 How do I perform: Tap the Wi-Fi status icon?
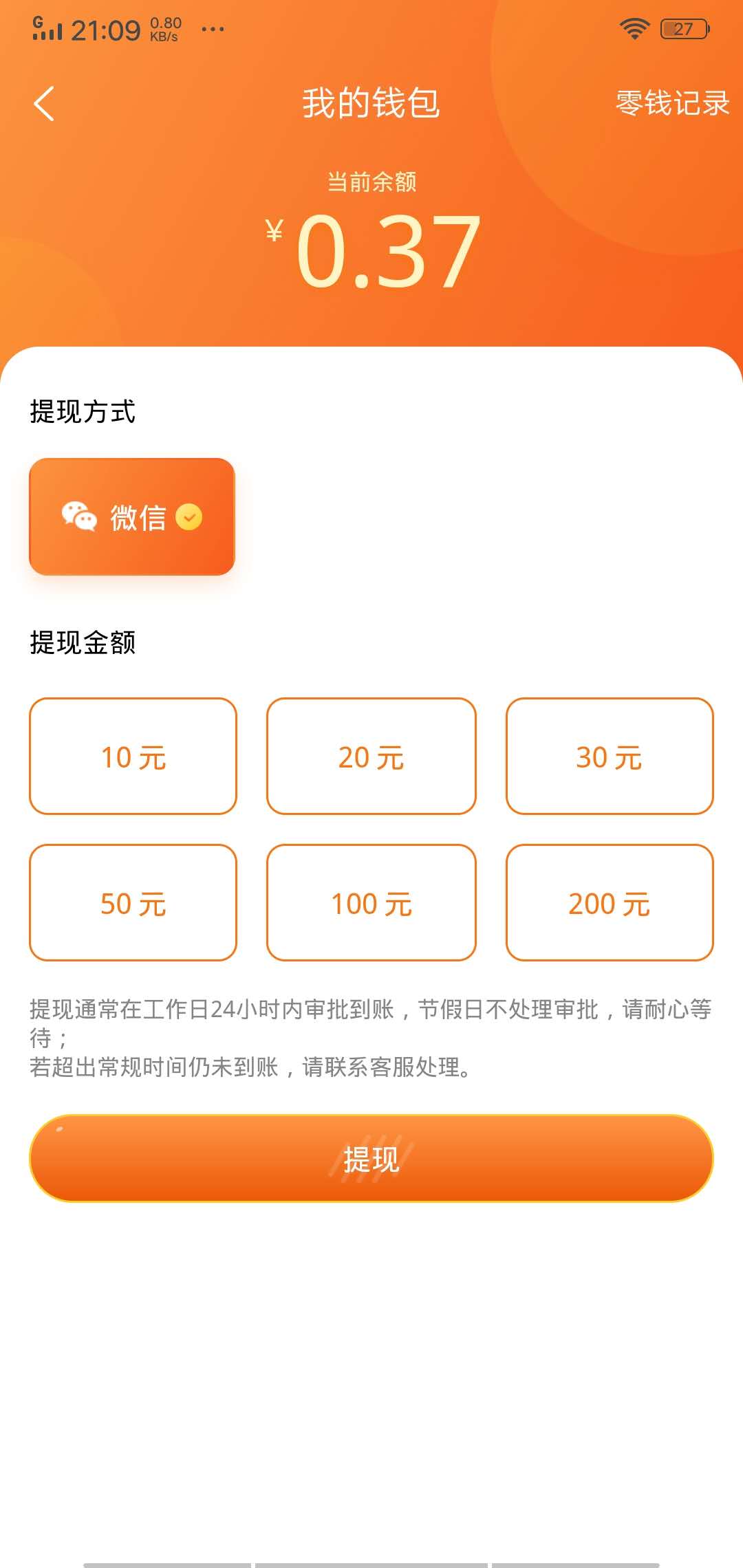(x=634, y=28)
